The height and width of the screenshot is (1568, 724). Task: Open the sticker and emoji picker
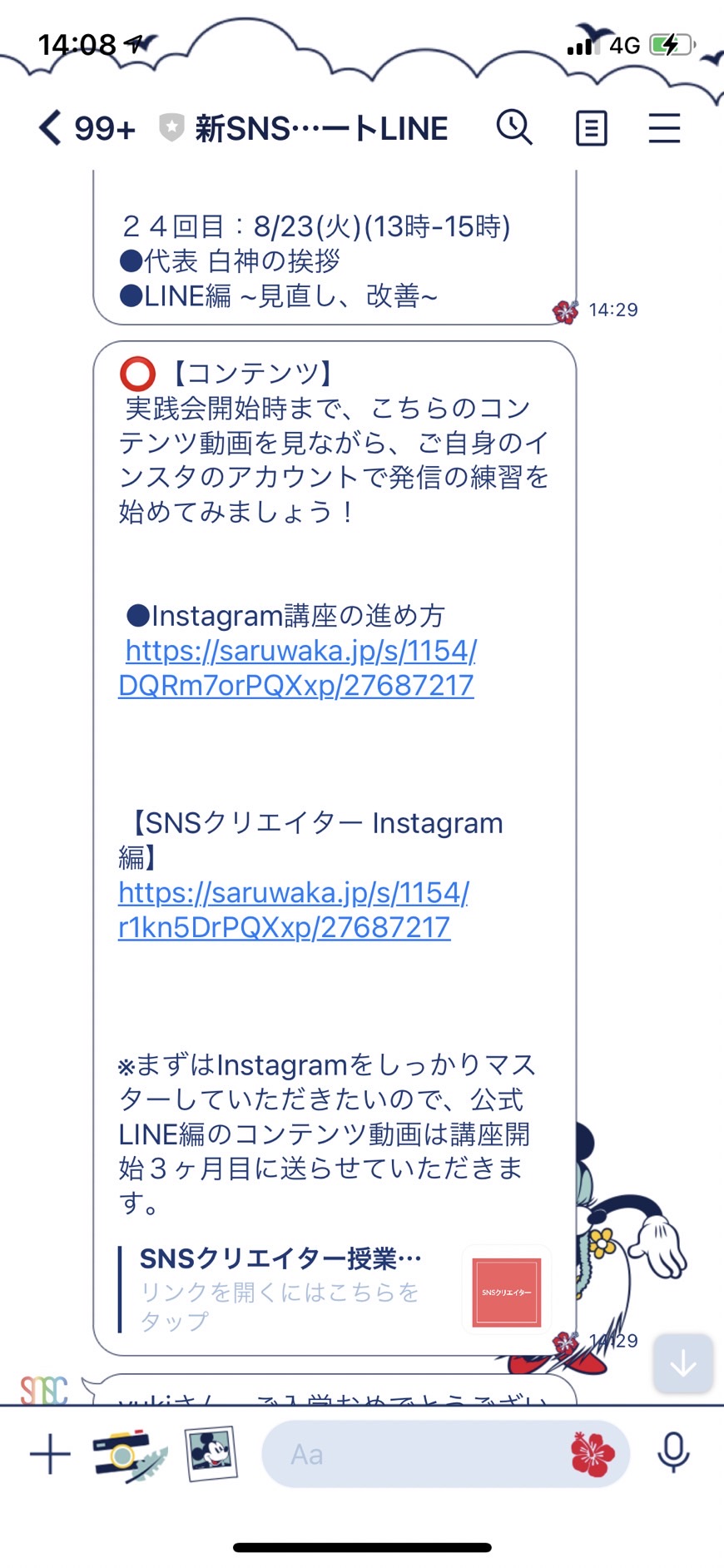[593, 1454]
